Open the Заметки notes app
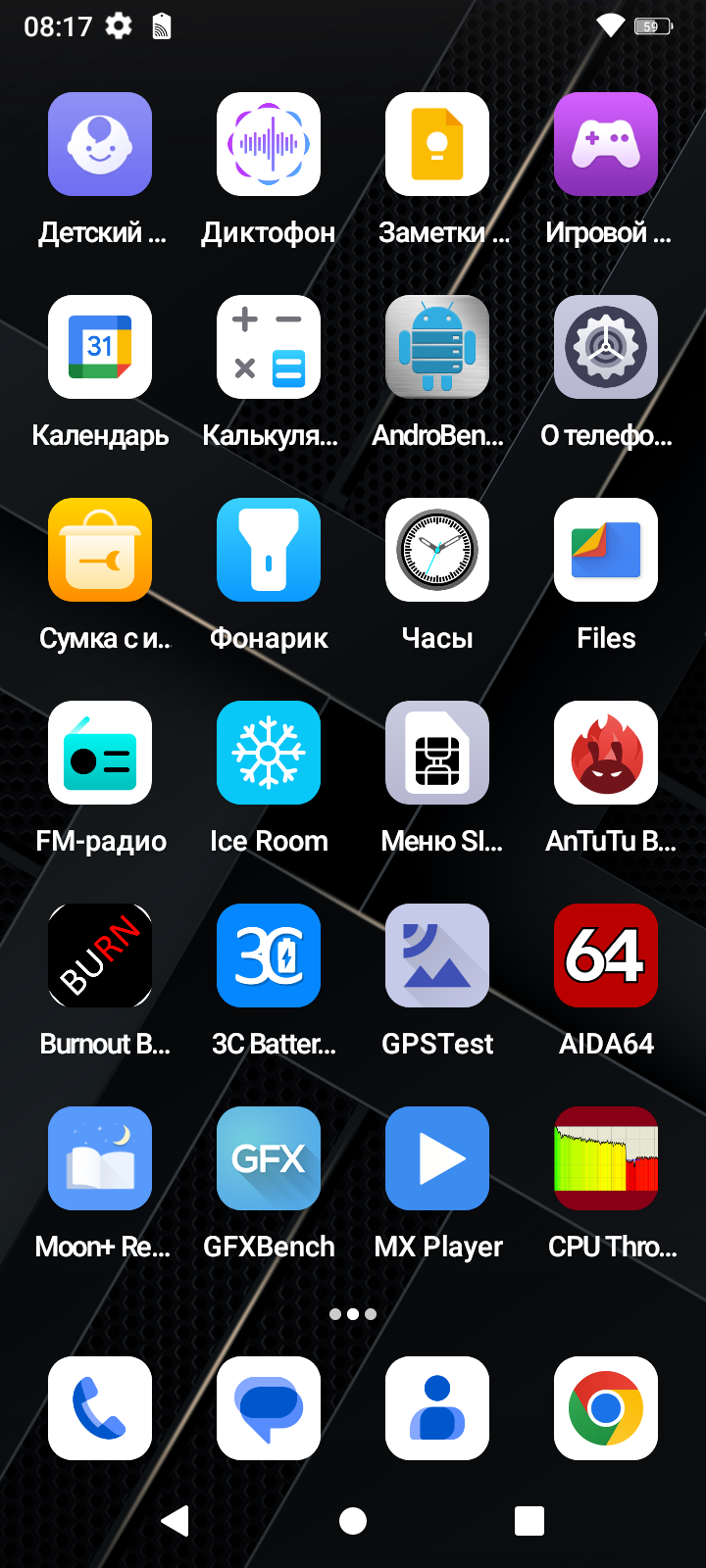 pyautogui.click(x=437, y=144)
